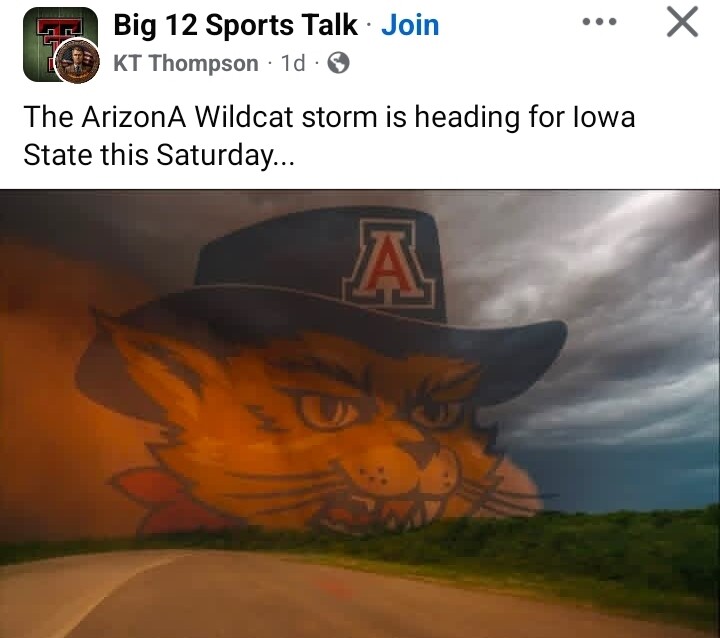View KT Thompson's profile

pos(186,63)
